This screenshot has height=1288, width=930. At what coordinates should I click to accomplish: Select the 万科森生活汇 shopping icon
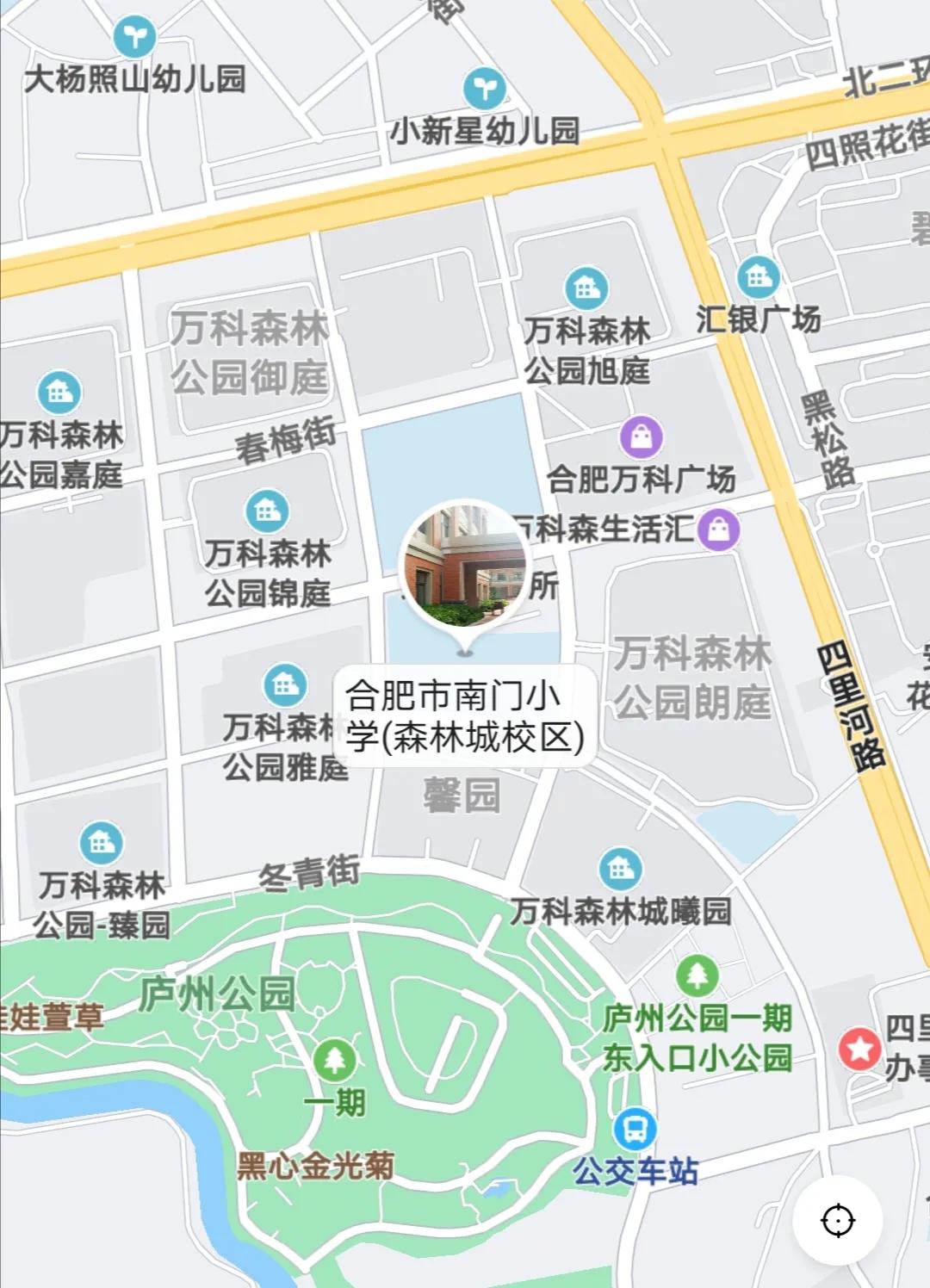(717, 529)
